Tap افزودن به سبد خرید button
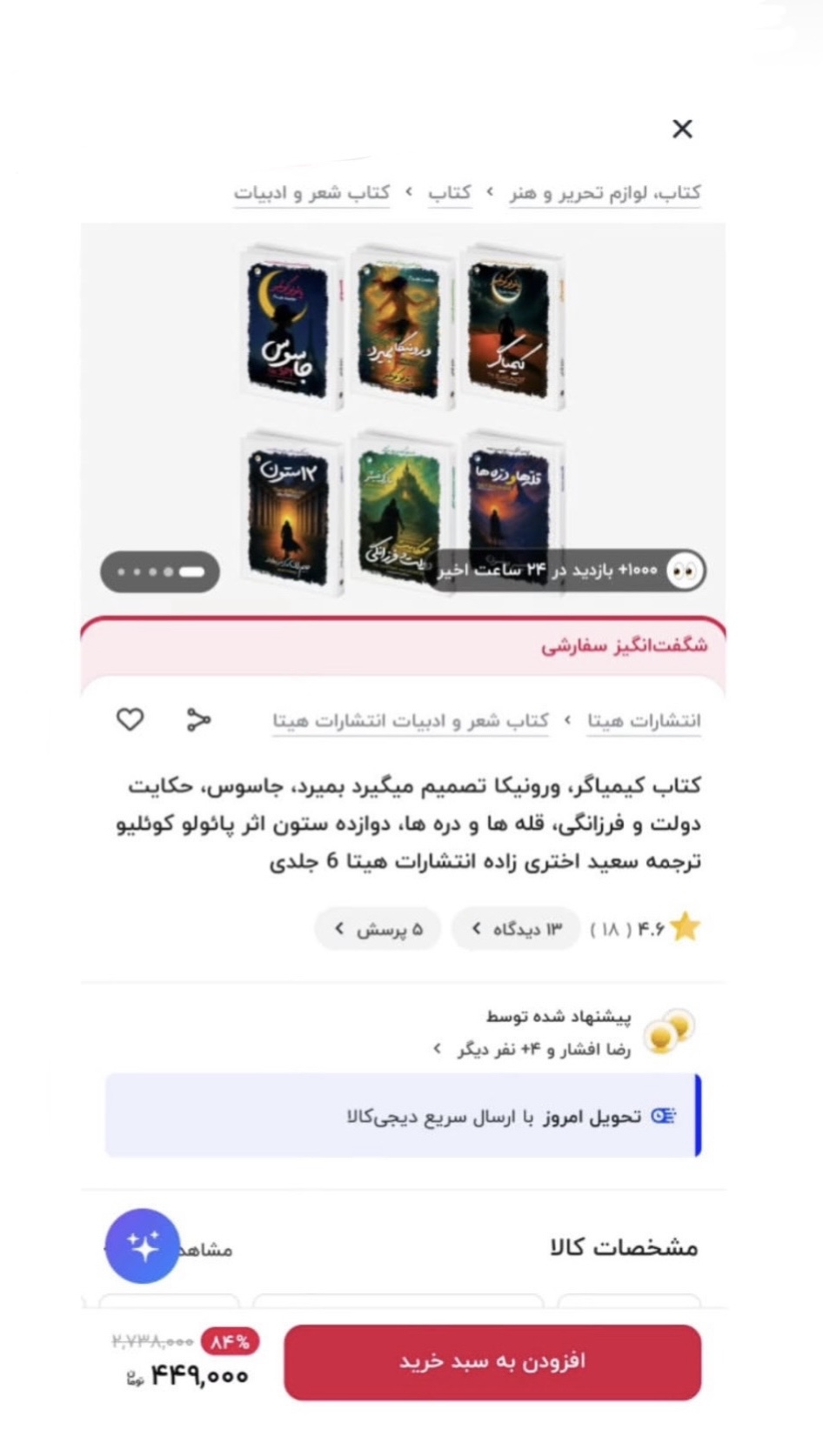Screen dimensions: 823x1456 point(492,1361)
